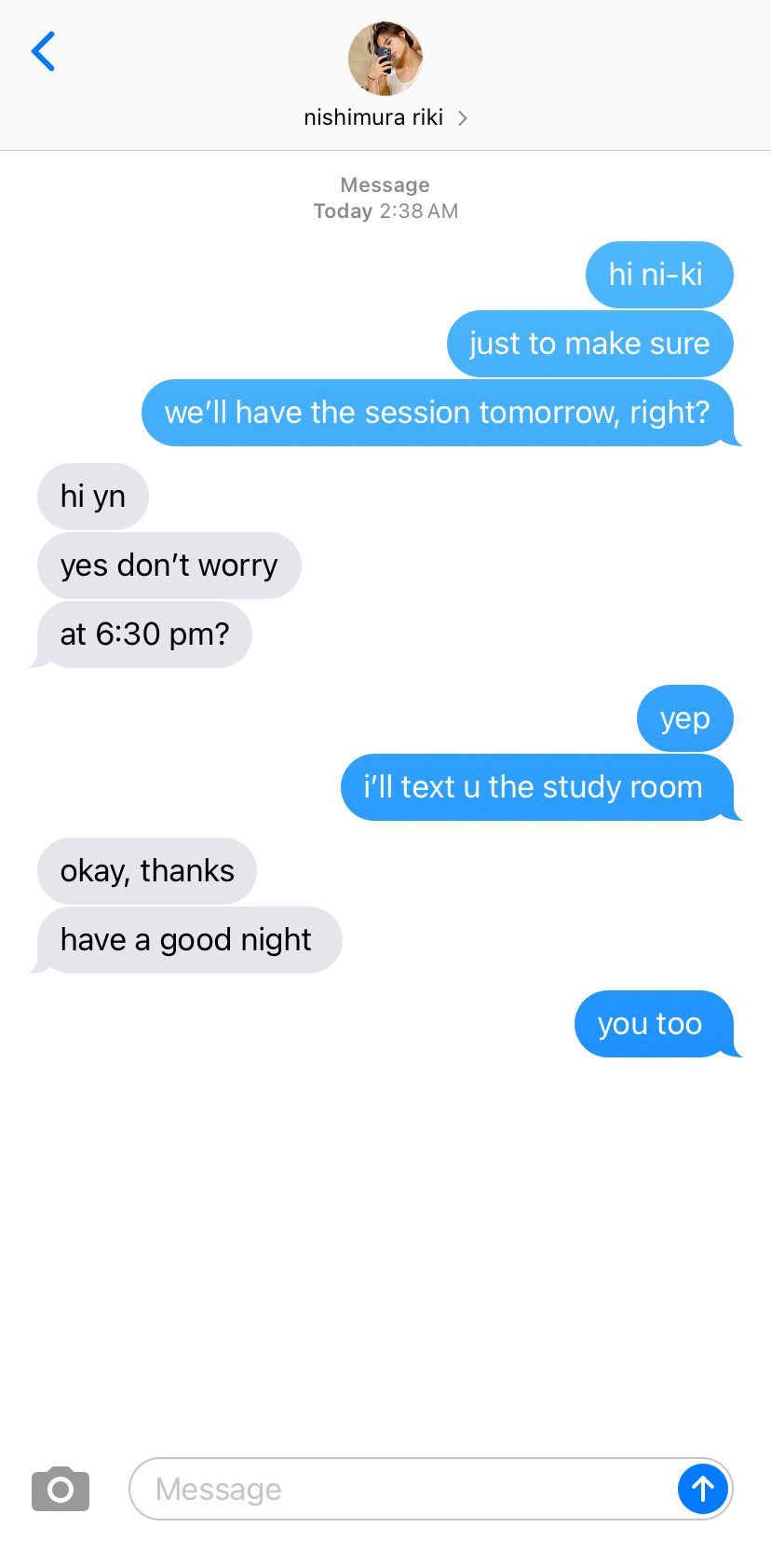This screenshot has width=771, height=1568.
Task: Focus the Message text field
Action: (400, 1489)
